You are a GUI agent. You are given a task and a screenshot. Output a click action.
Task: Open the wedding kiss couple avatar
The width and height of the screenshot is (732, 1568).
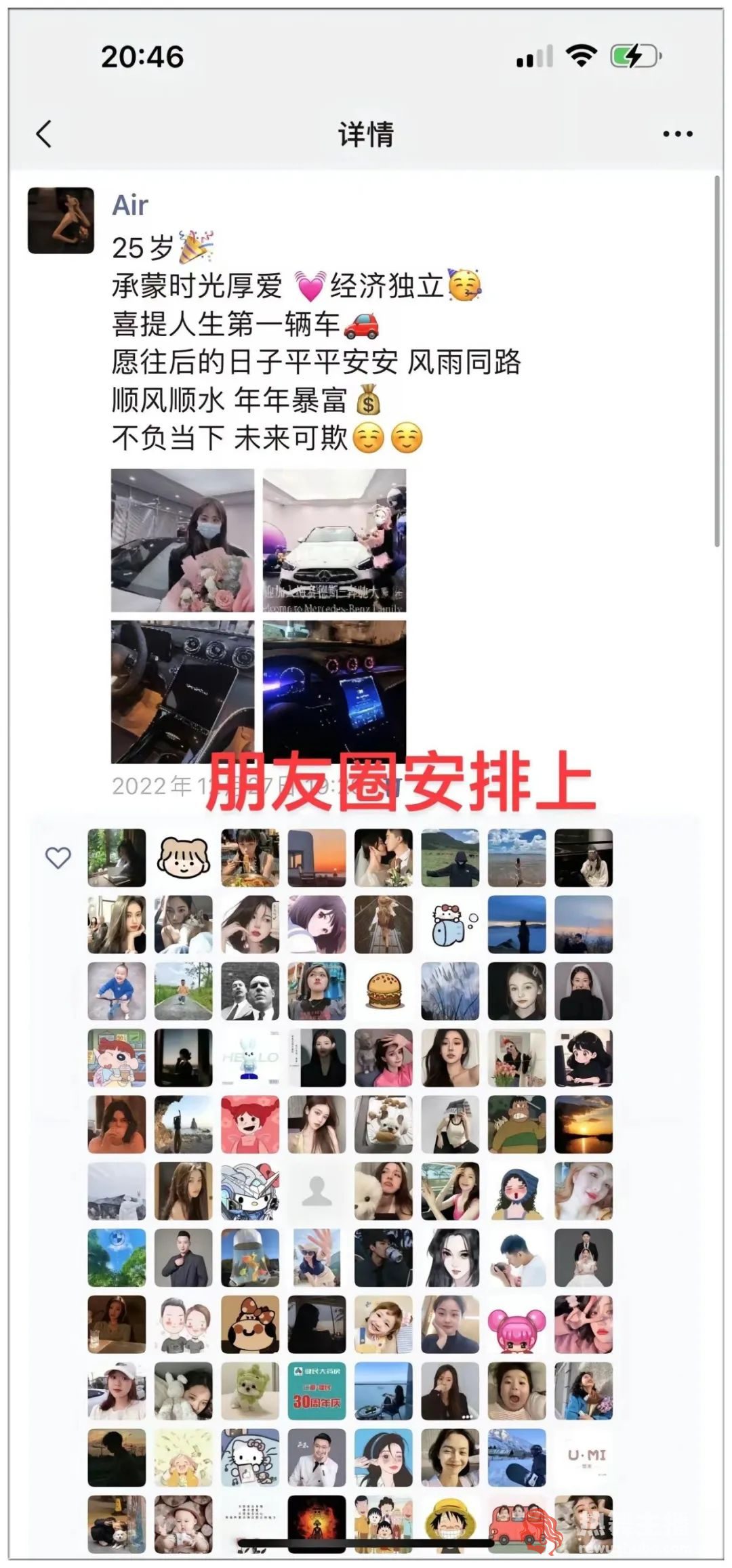384,857
